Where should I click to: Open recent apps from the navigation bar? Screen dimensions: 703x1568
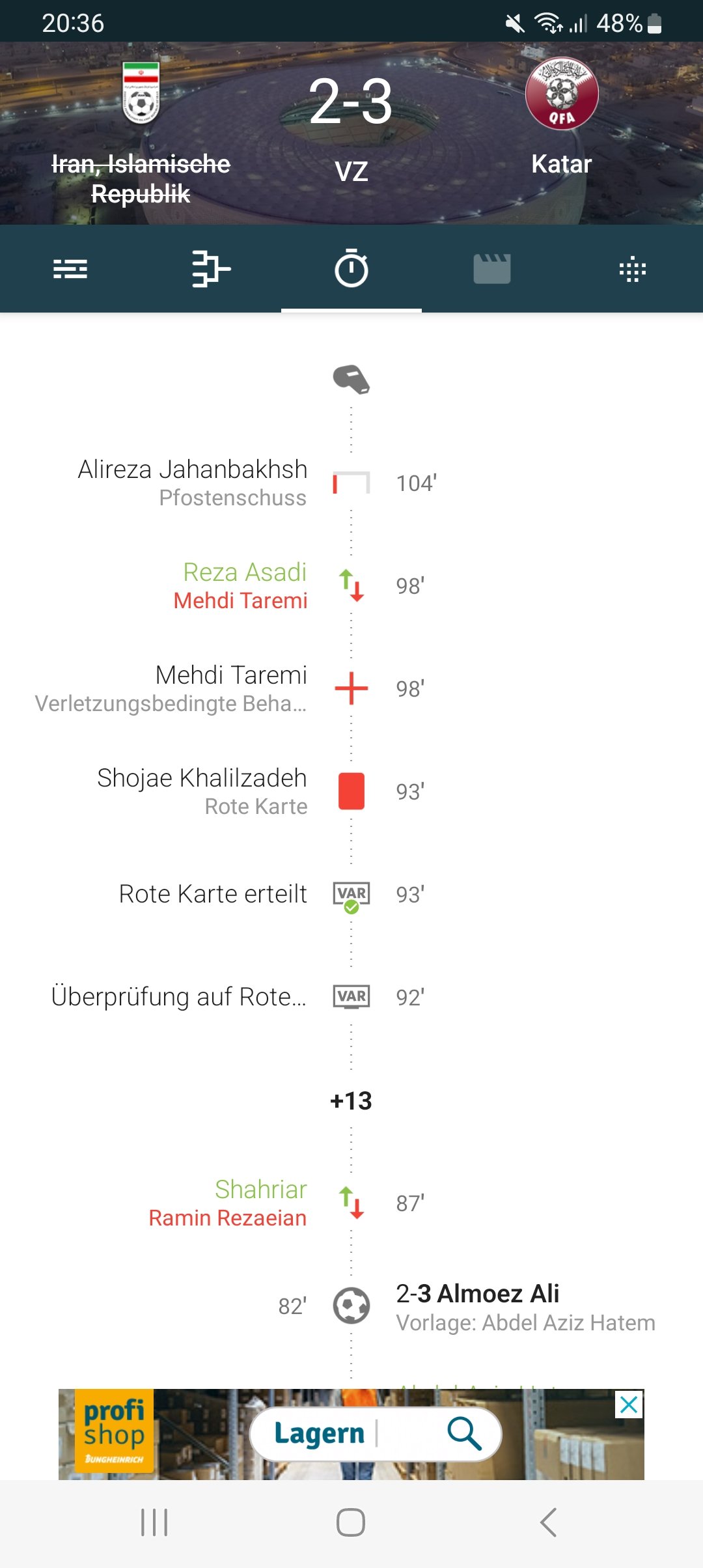[x=154, y=1522]
